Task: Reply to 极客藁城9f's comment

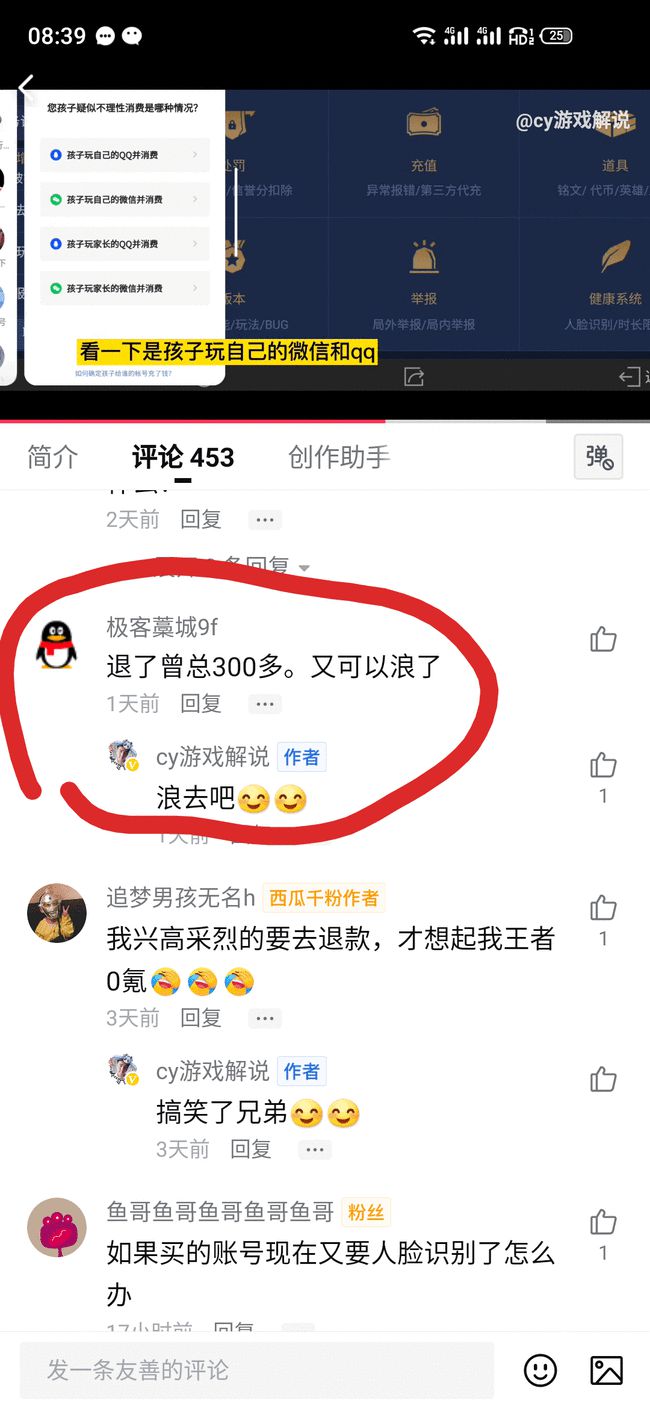Action: pyautogui.click(x=200, y=704)
